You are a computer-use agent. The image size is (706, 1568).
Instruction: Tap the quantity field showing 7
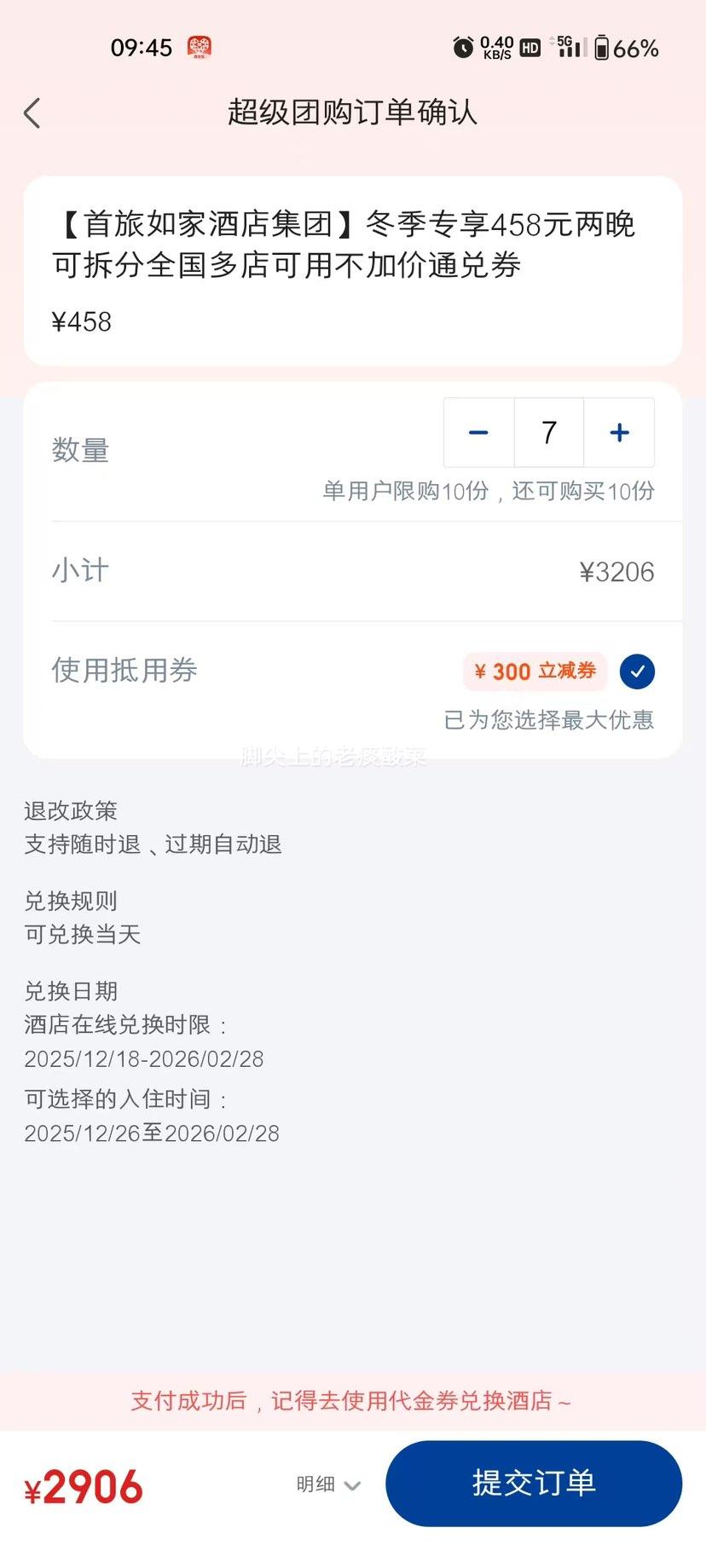pyautogui.click(x=548, y=432)
